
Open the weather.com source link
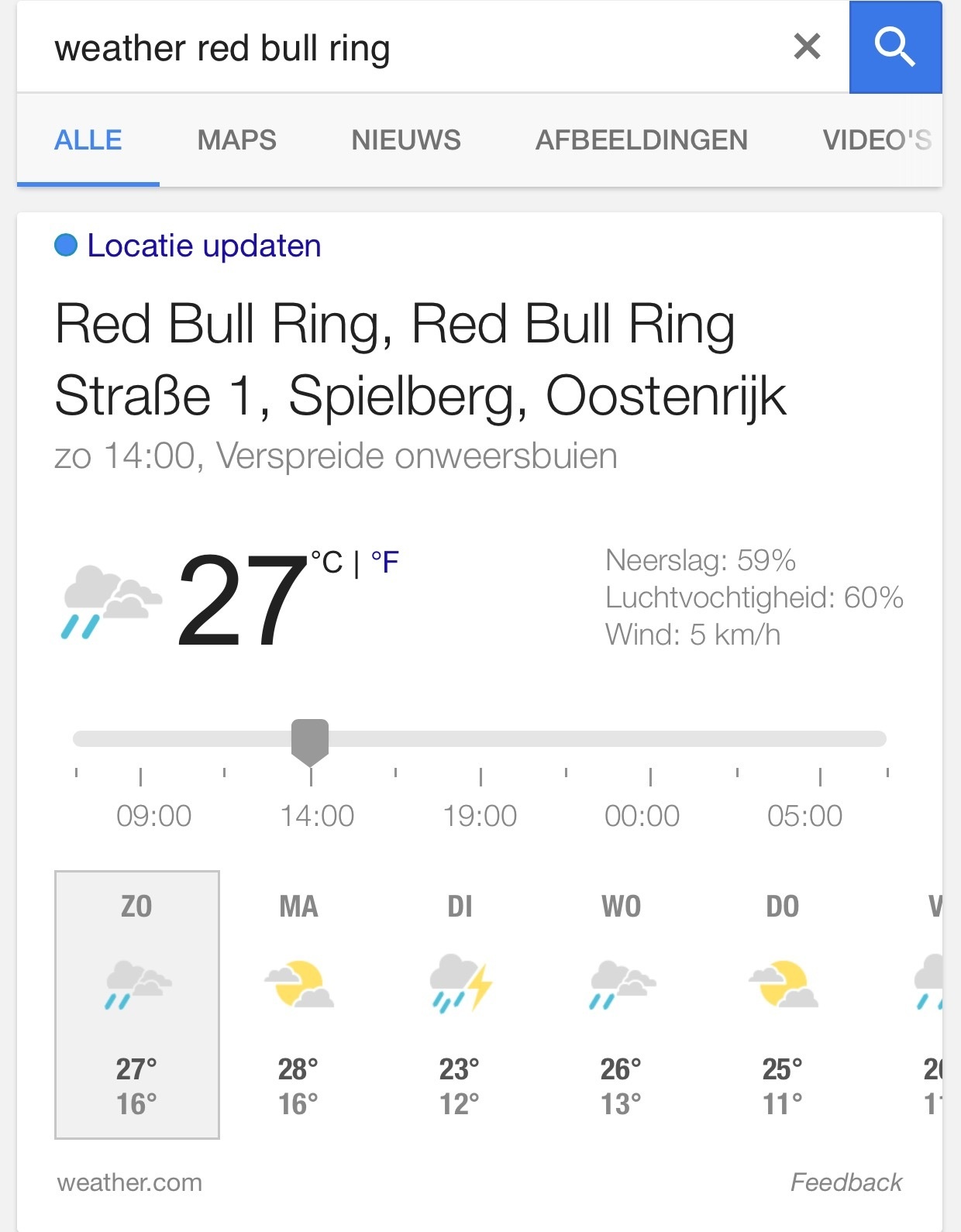coord(129,1182)
